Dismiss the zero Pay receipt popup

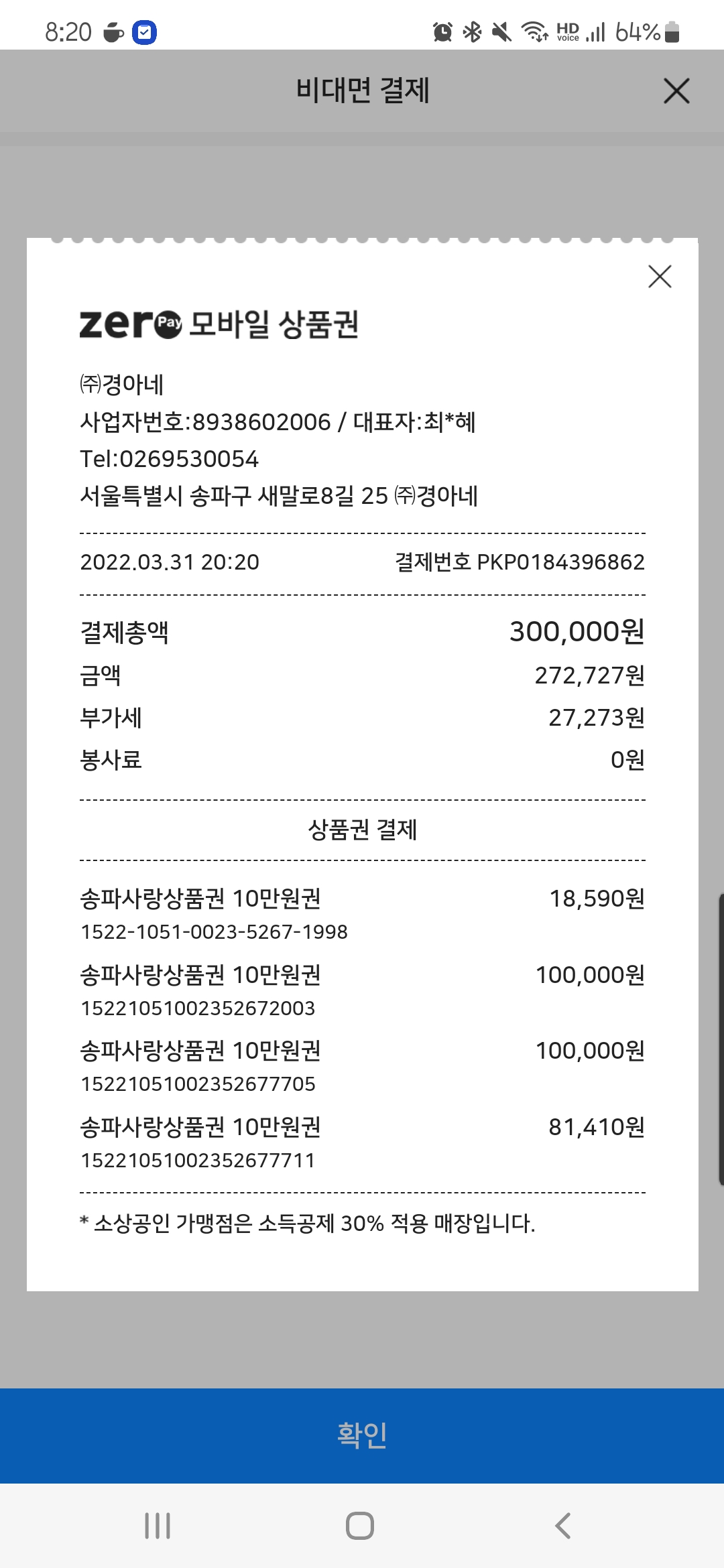(x=660, y=276)
